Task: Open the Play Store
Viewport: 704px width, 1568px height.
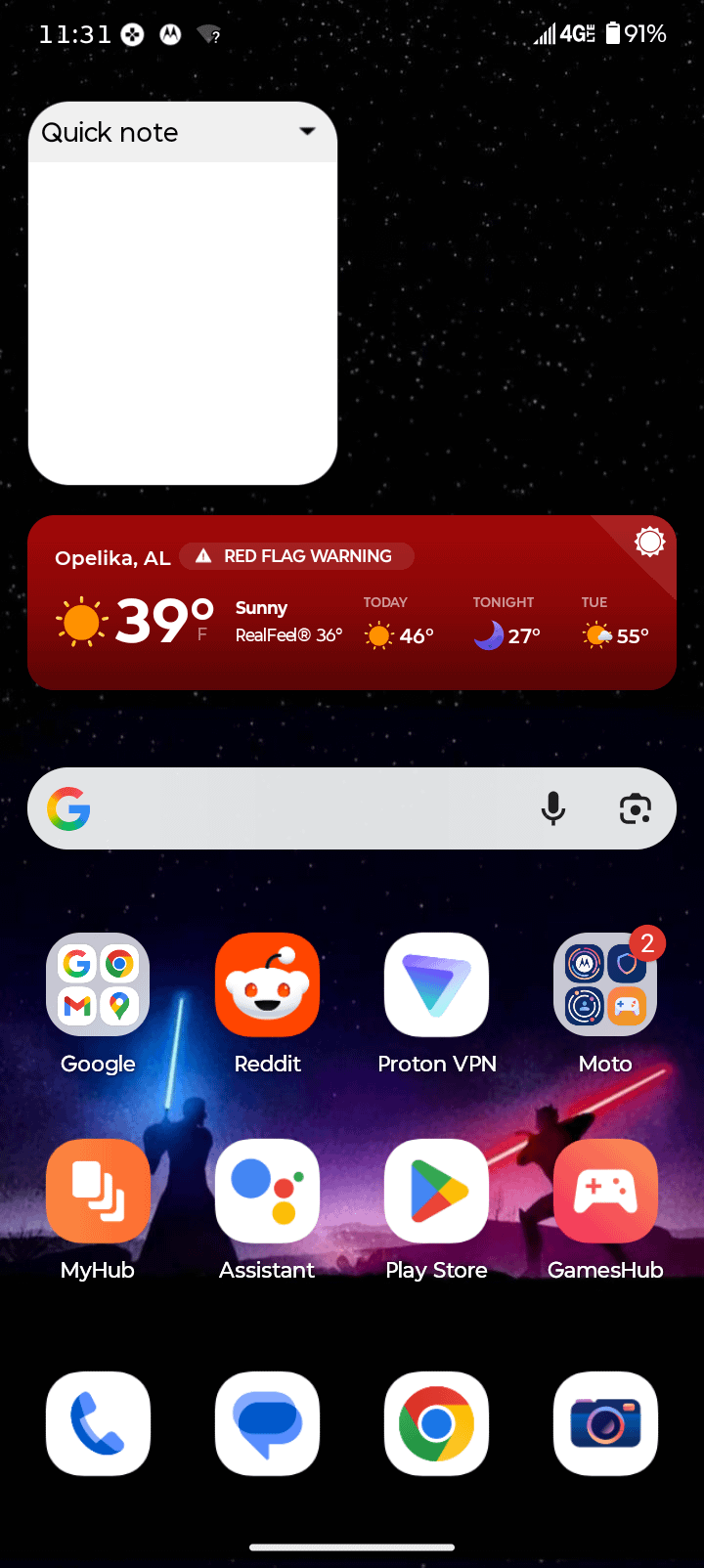Action: (x=436, y=1191)
